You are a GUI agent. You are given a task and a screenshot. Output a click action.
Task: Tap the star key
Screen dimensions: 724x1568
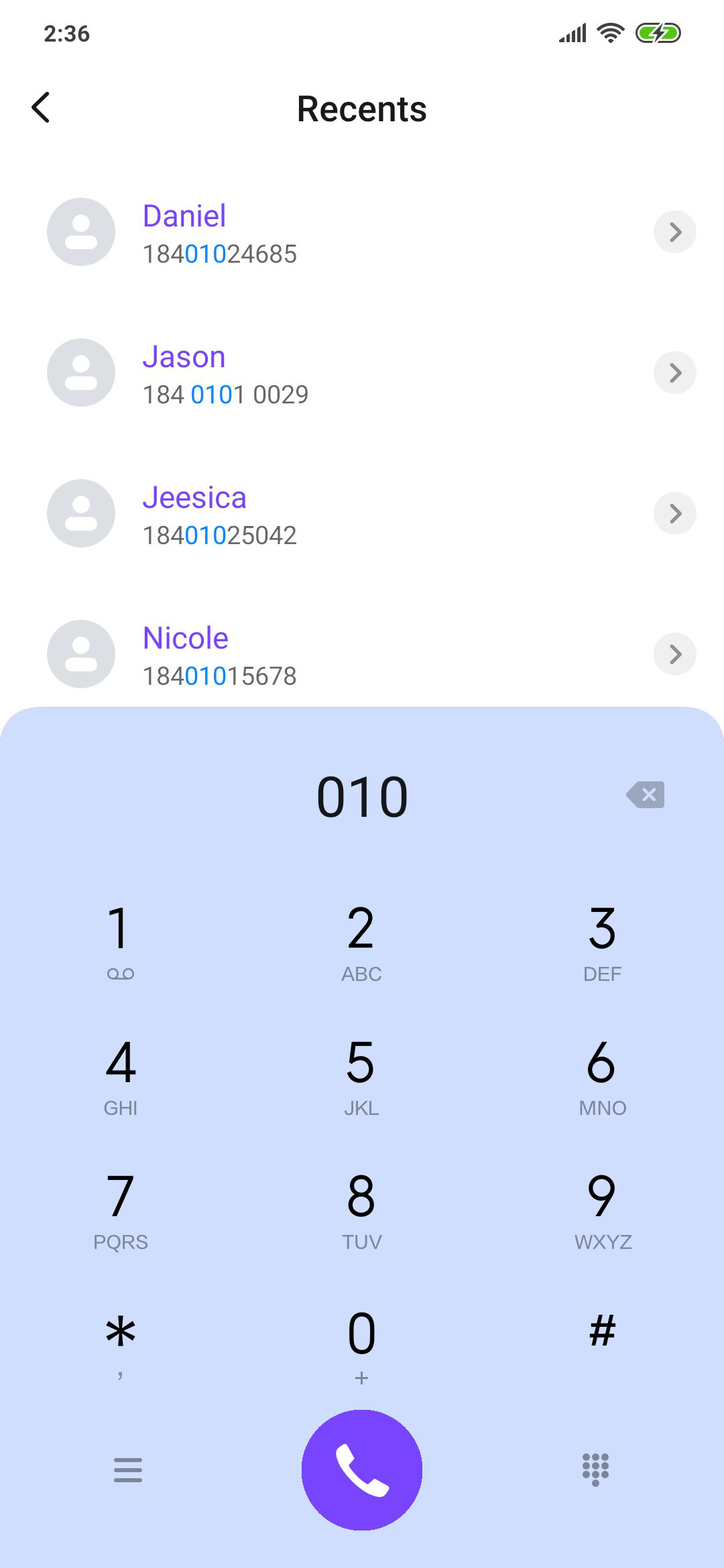click(121, 1344)
